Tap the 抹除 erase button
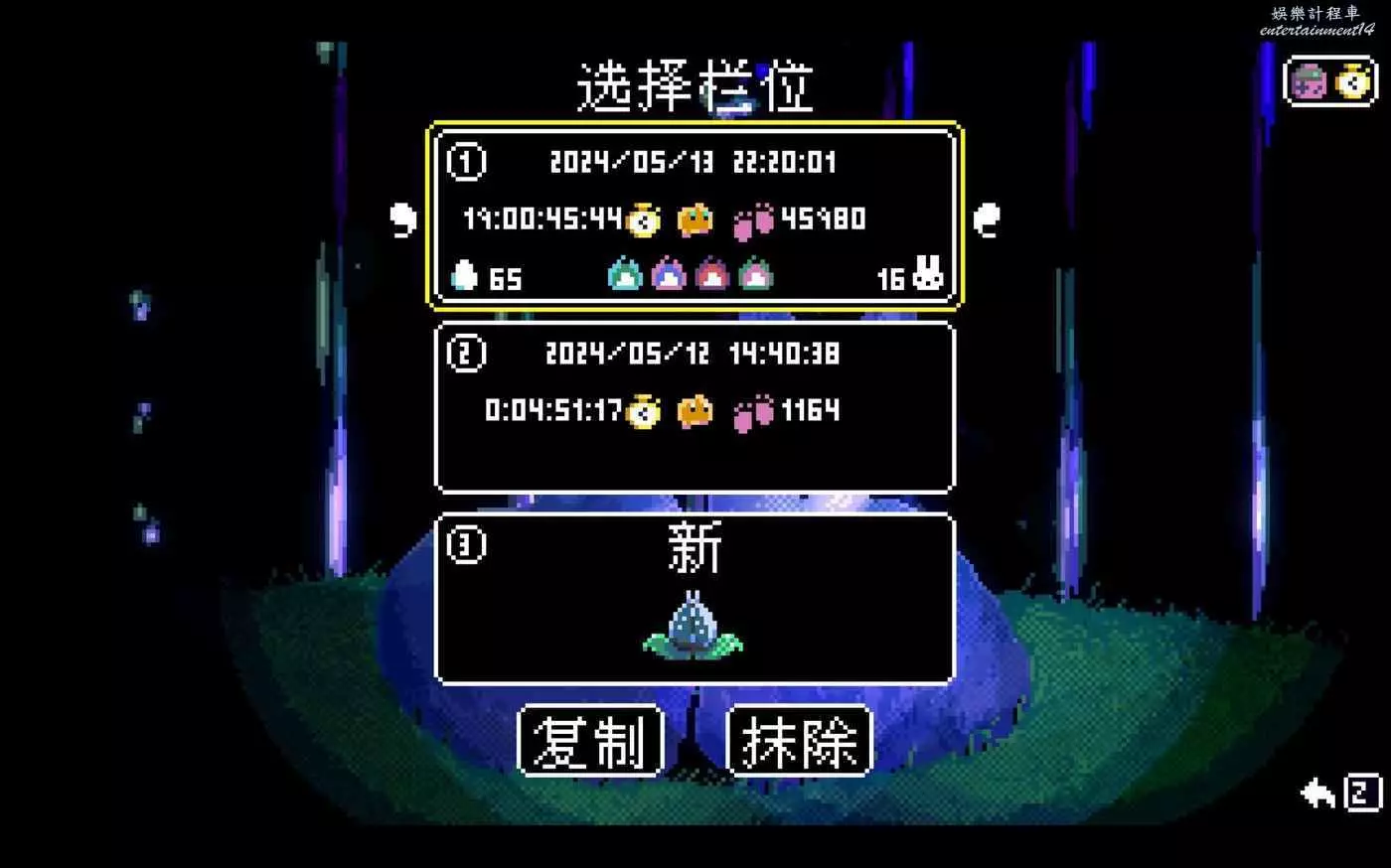 (x=800, y=741)
